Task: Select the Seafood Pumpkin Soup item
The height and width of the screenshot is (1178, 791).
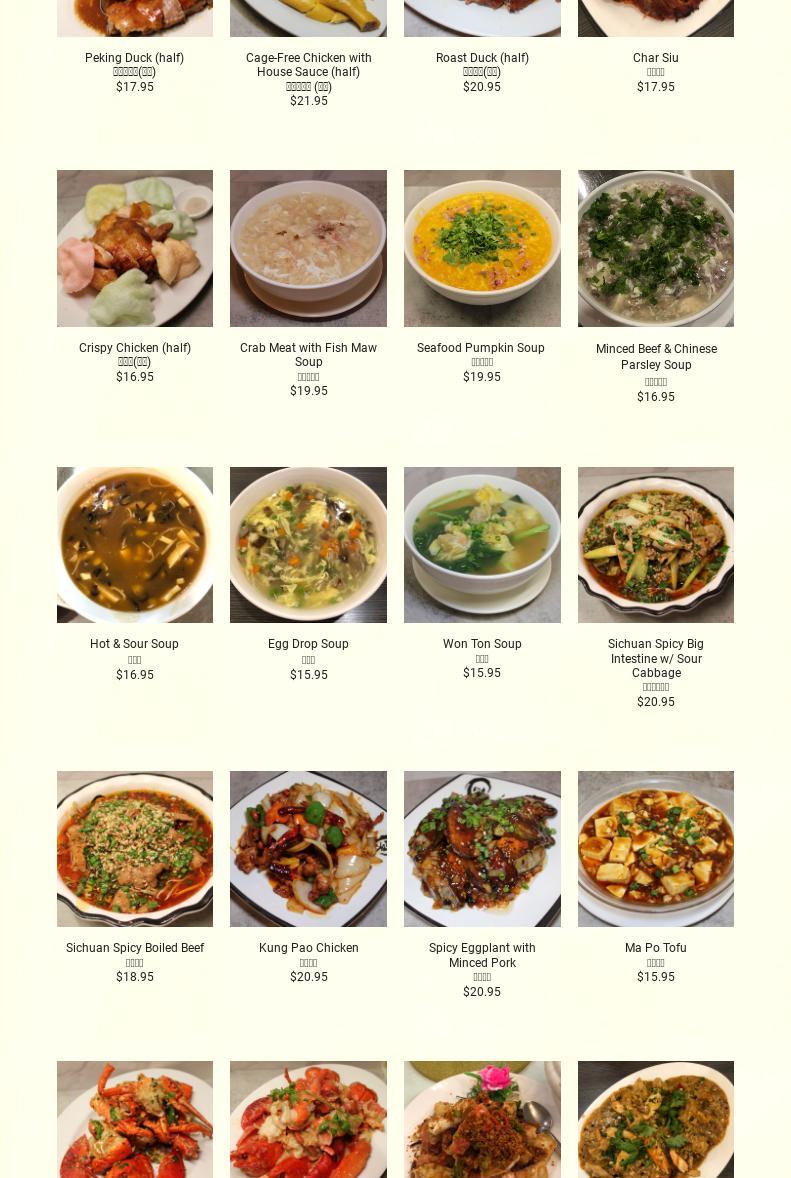Action: coord(482,248)
